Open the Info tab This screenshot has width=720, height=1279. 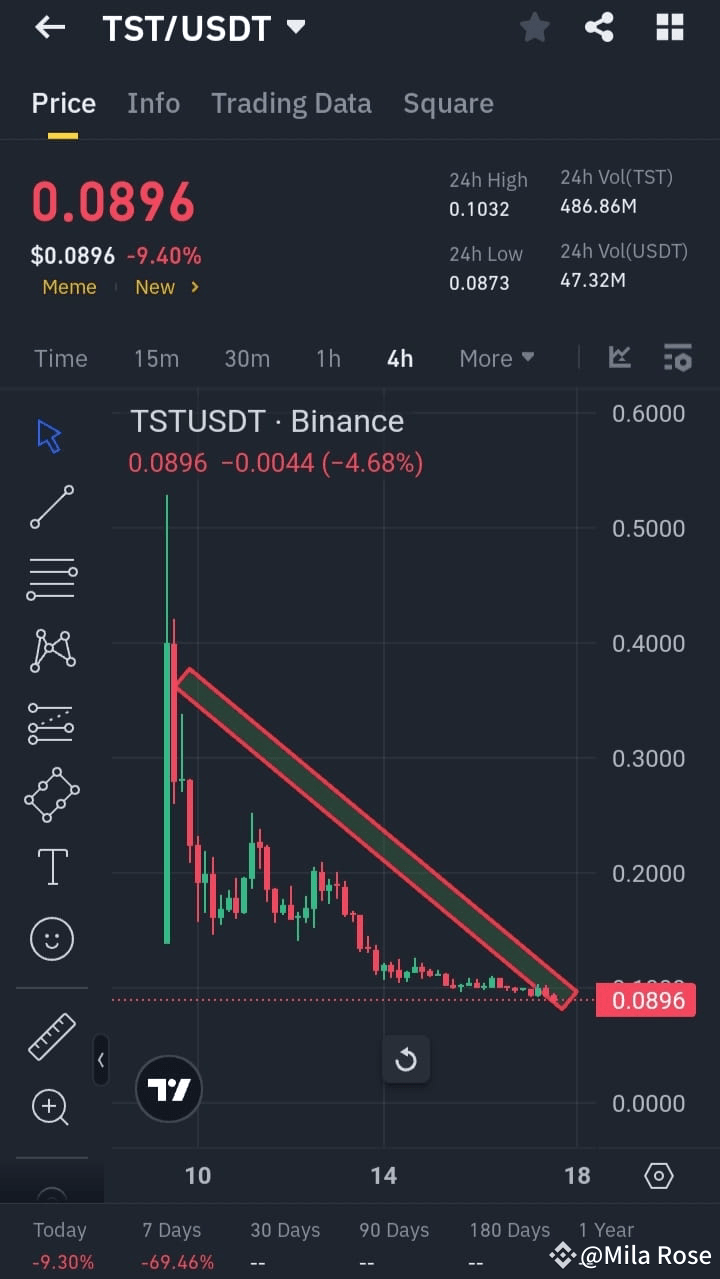[x=153, y=103]
